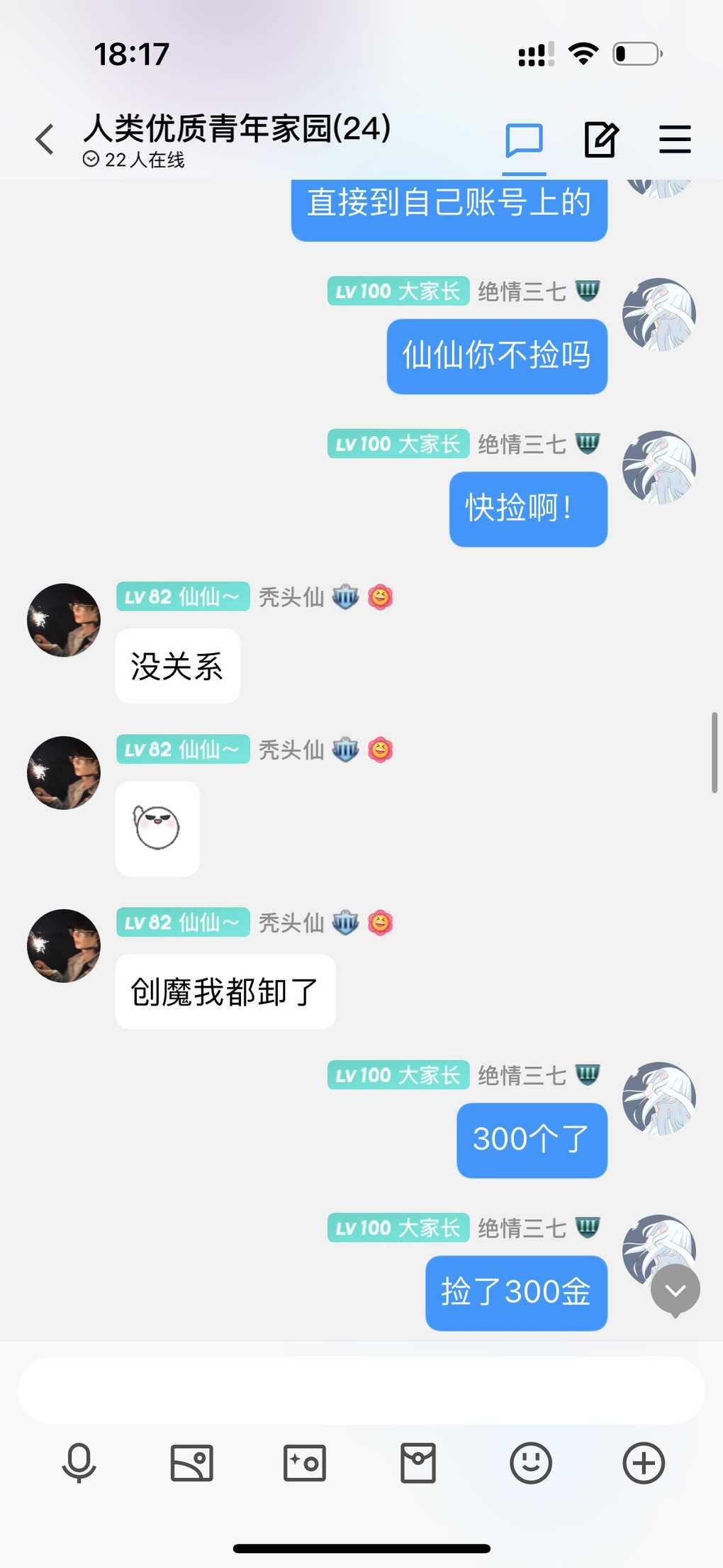
Task: Send a red packet
Action: click(x=418, y=1463)
